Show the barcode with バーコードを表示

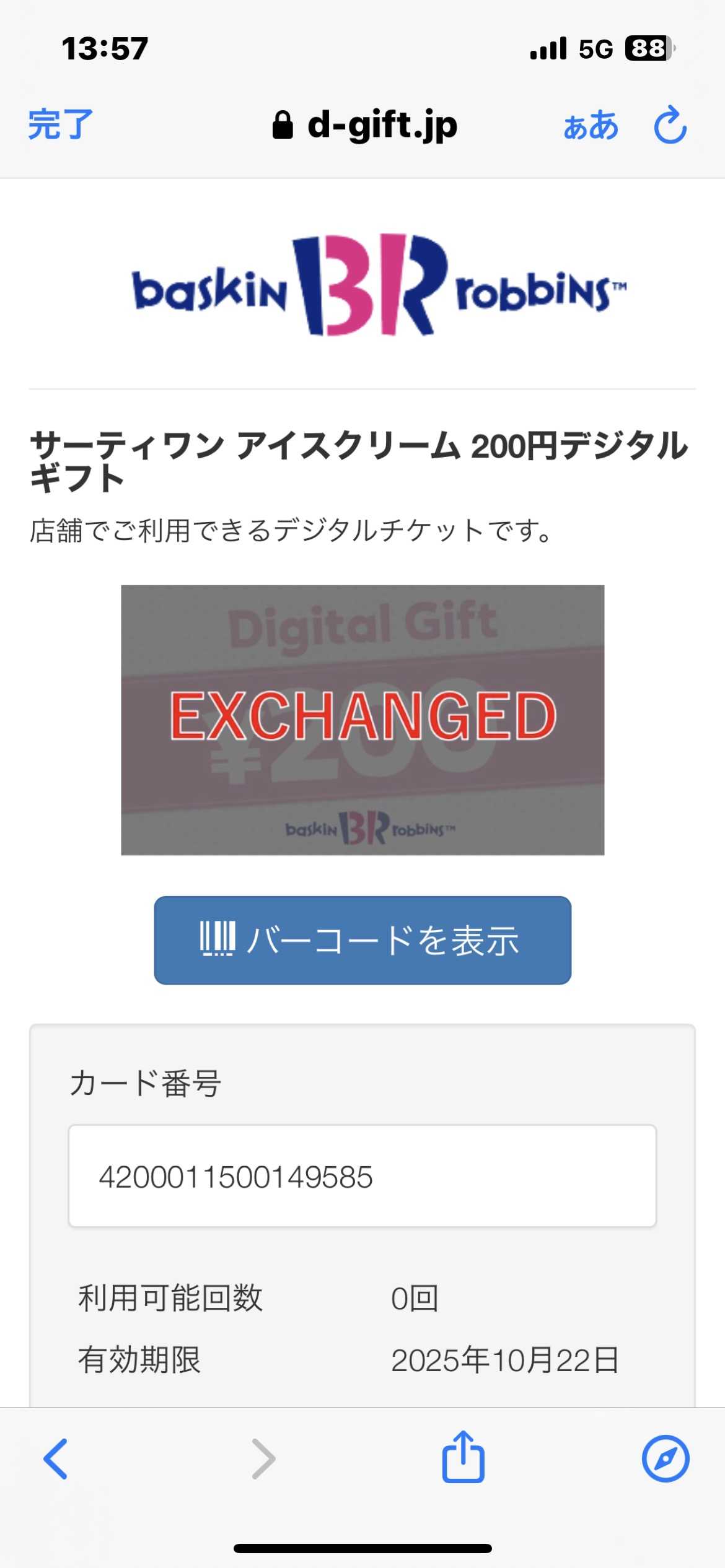[x=362, y=940]
